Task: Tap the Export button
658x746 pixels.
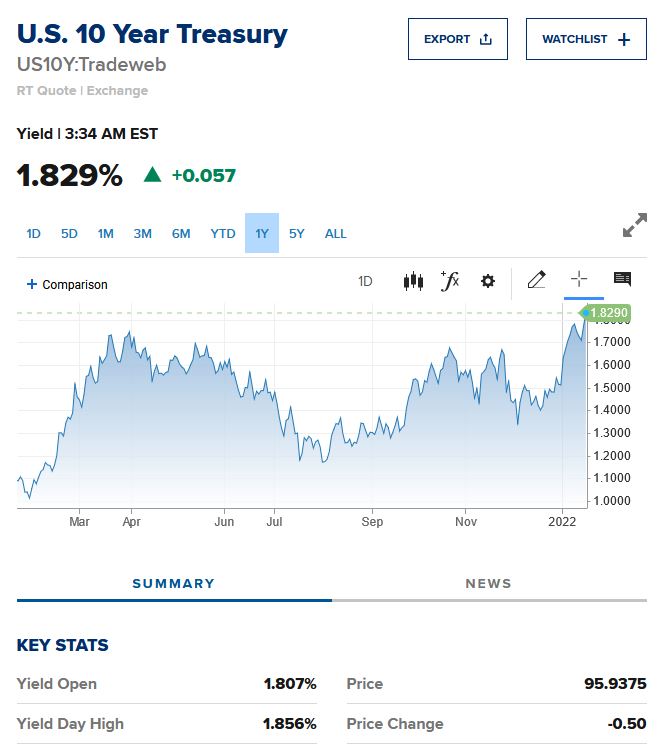Action: 457,39
